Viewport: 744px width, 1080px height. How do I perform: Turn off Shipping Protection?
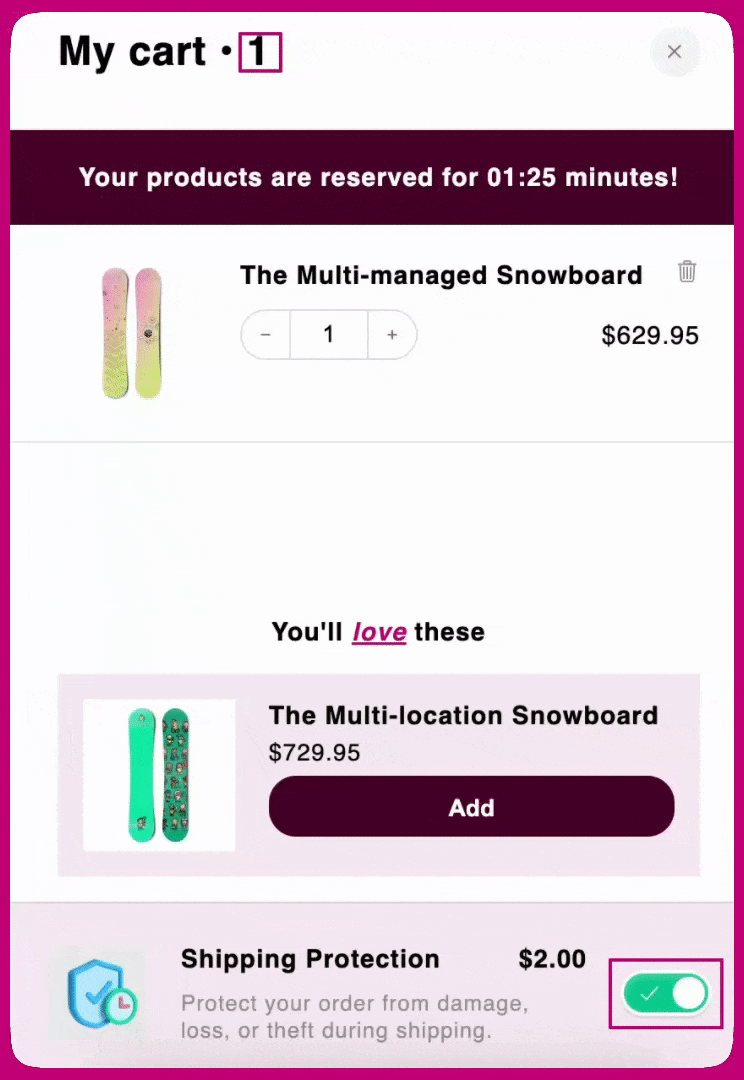click(x=665, y=993)
